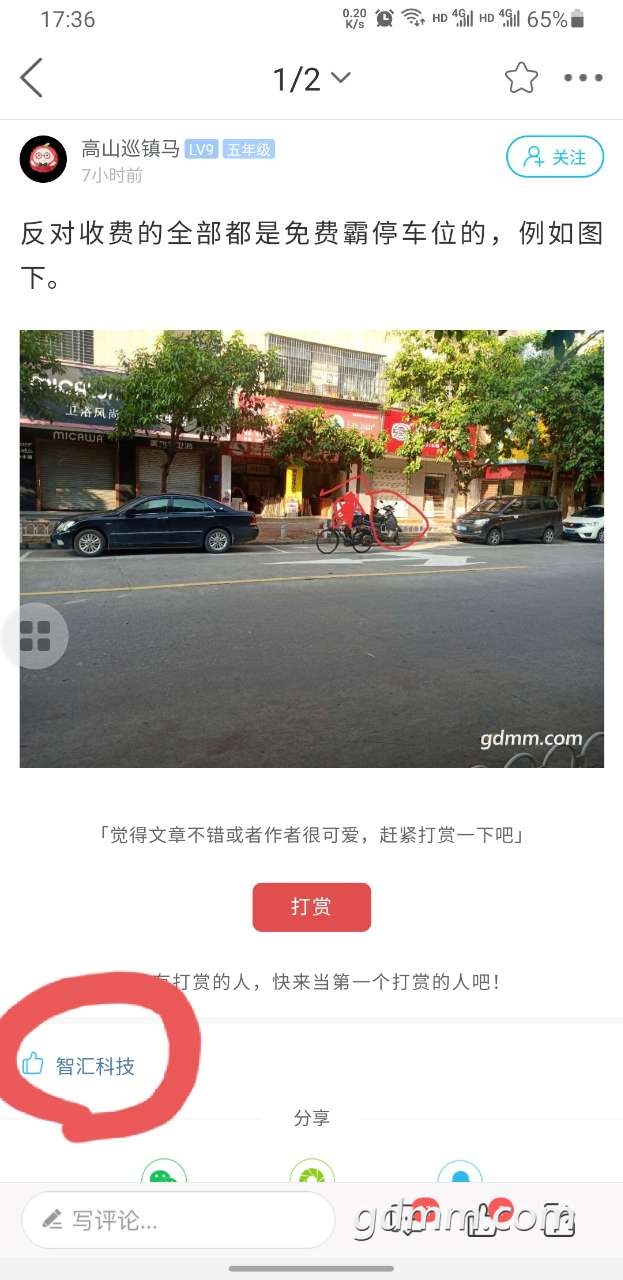
Task: Share the post to WeChat
Action: 163,1171
